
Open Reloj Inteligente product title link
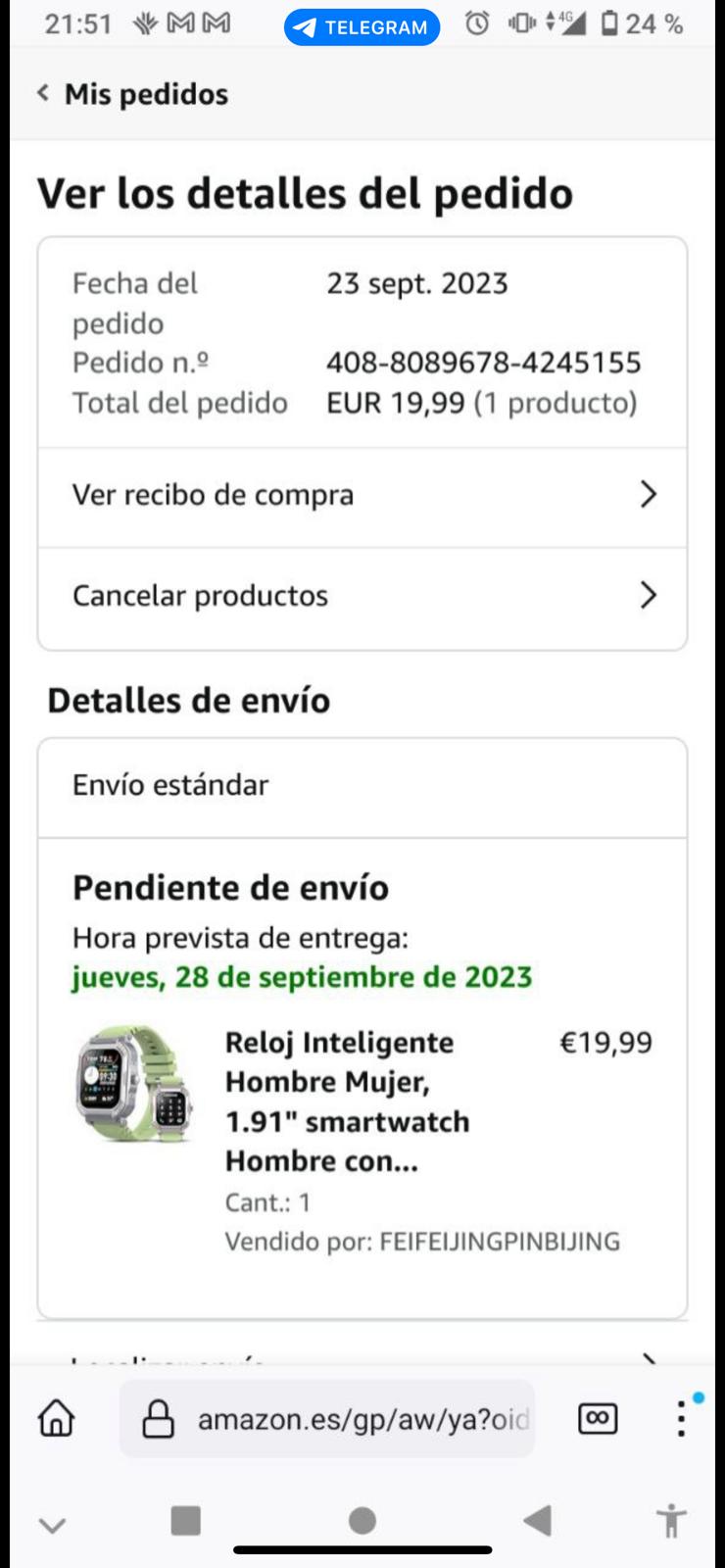347,1102
